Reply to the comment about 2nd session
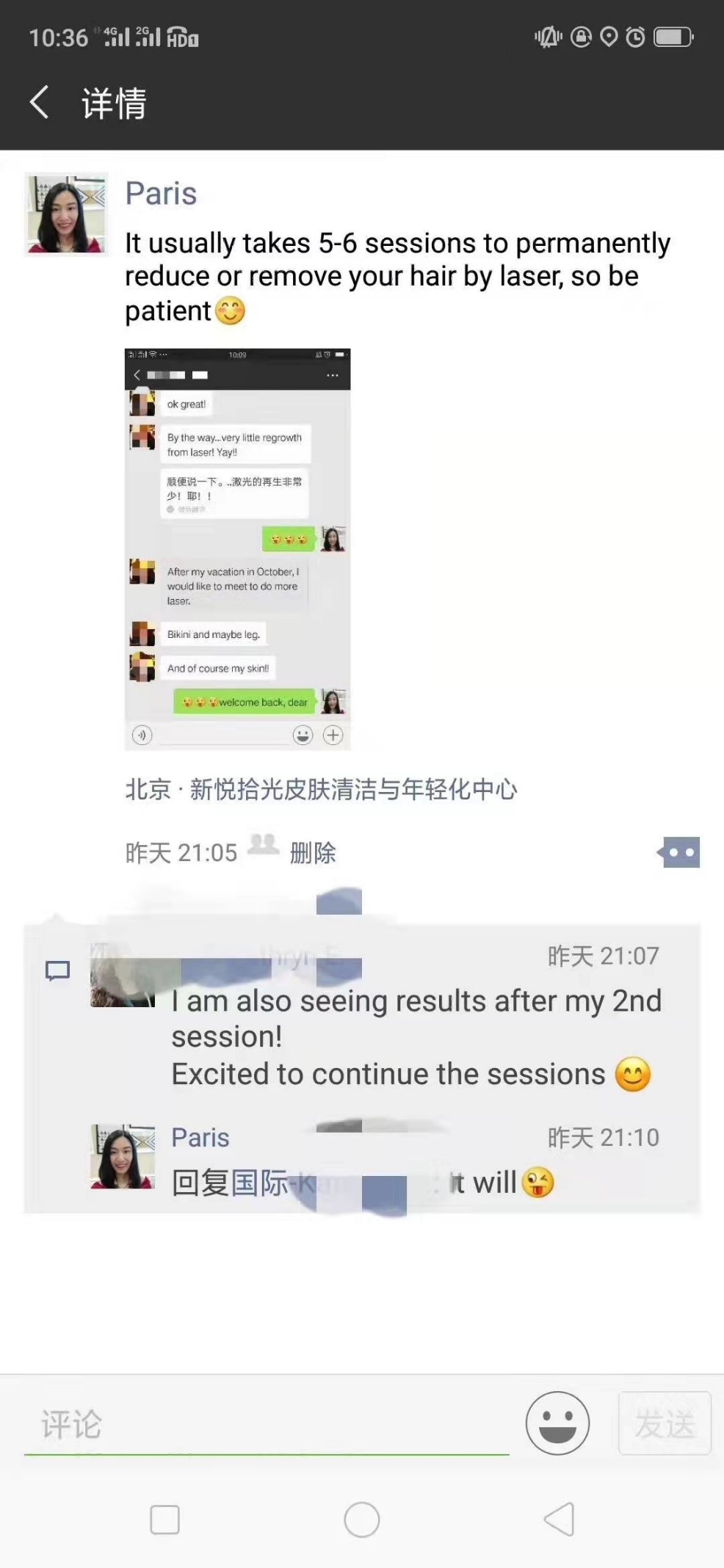 coord(416,1037)
